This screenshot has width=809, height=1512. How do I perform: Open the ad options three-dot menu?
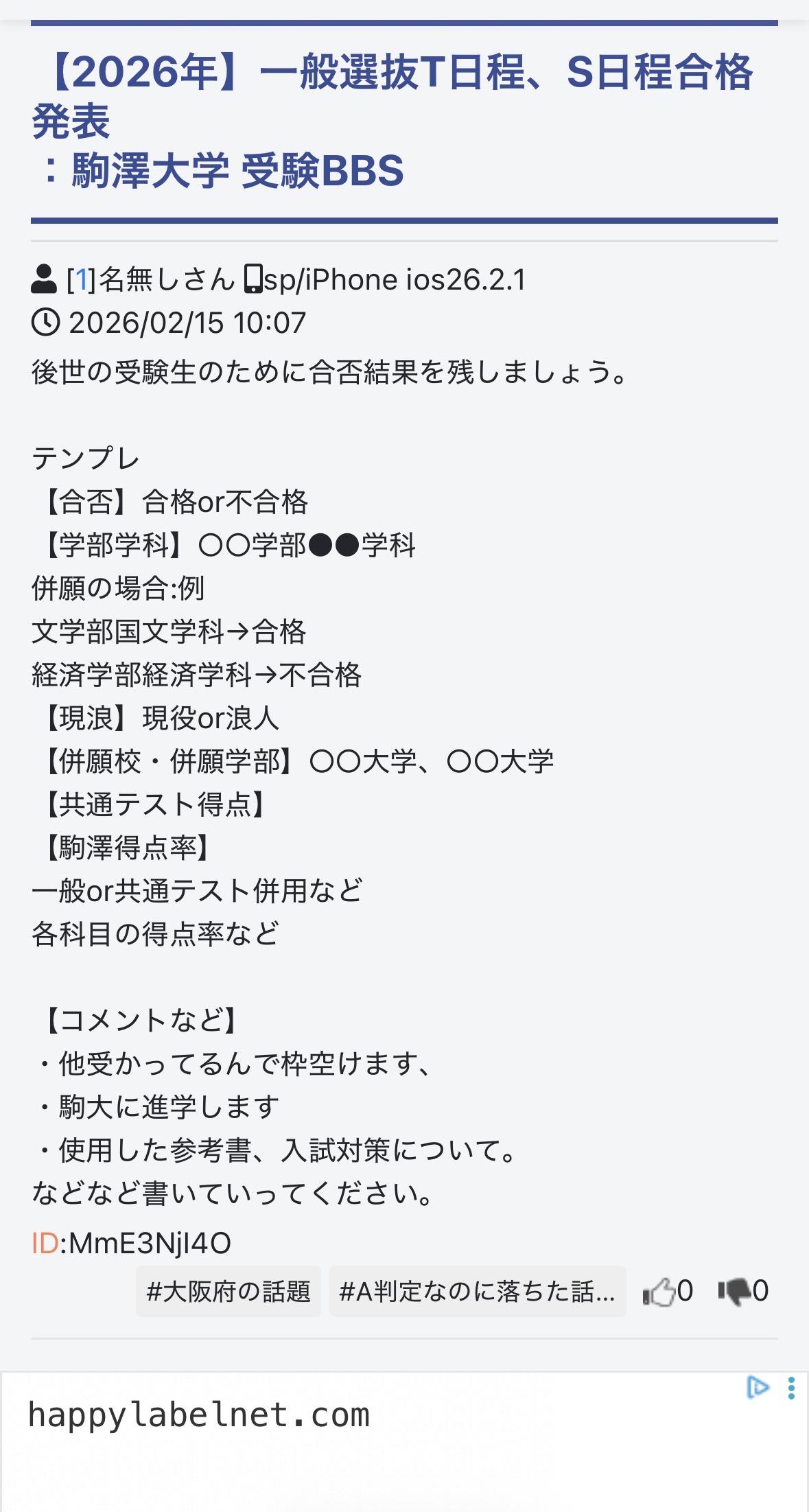(792, 1388)
